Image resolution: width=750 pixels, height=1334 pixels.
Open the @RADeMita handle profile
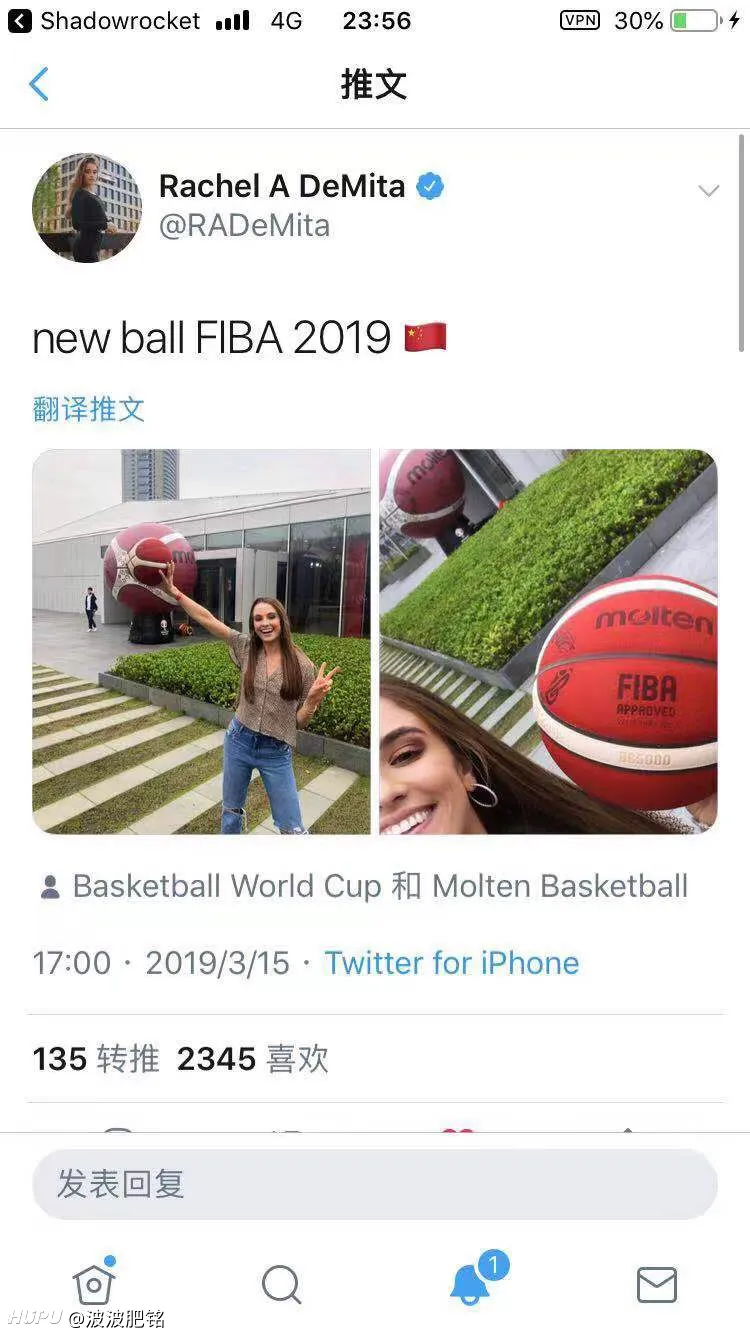pos(245,225)
